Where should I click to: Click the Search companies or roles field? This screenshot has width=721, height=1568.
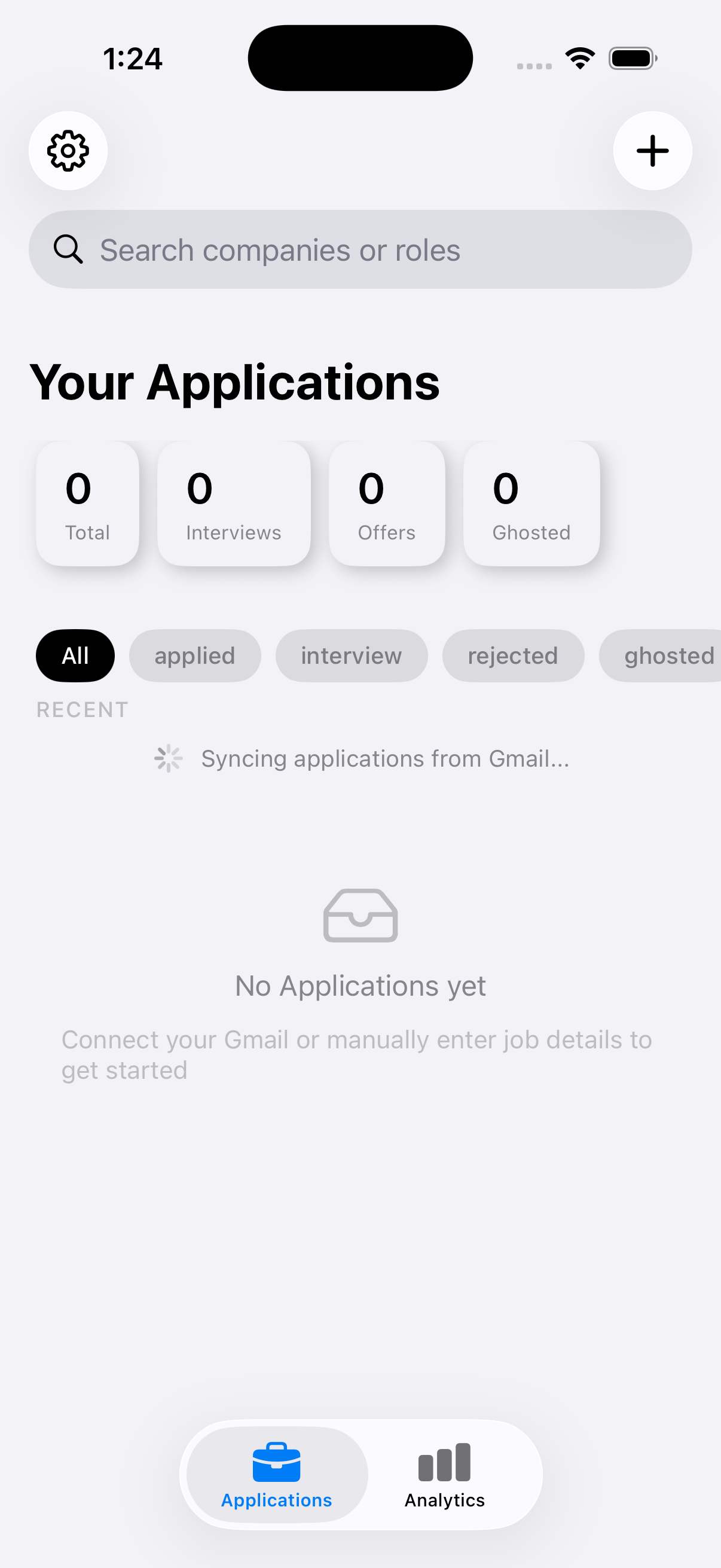click(x=360, y=249)
